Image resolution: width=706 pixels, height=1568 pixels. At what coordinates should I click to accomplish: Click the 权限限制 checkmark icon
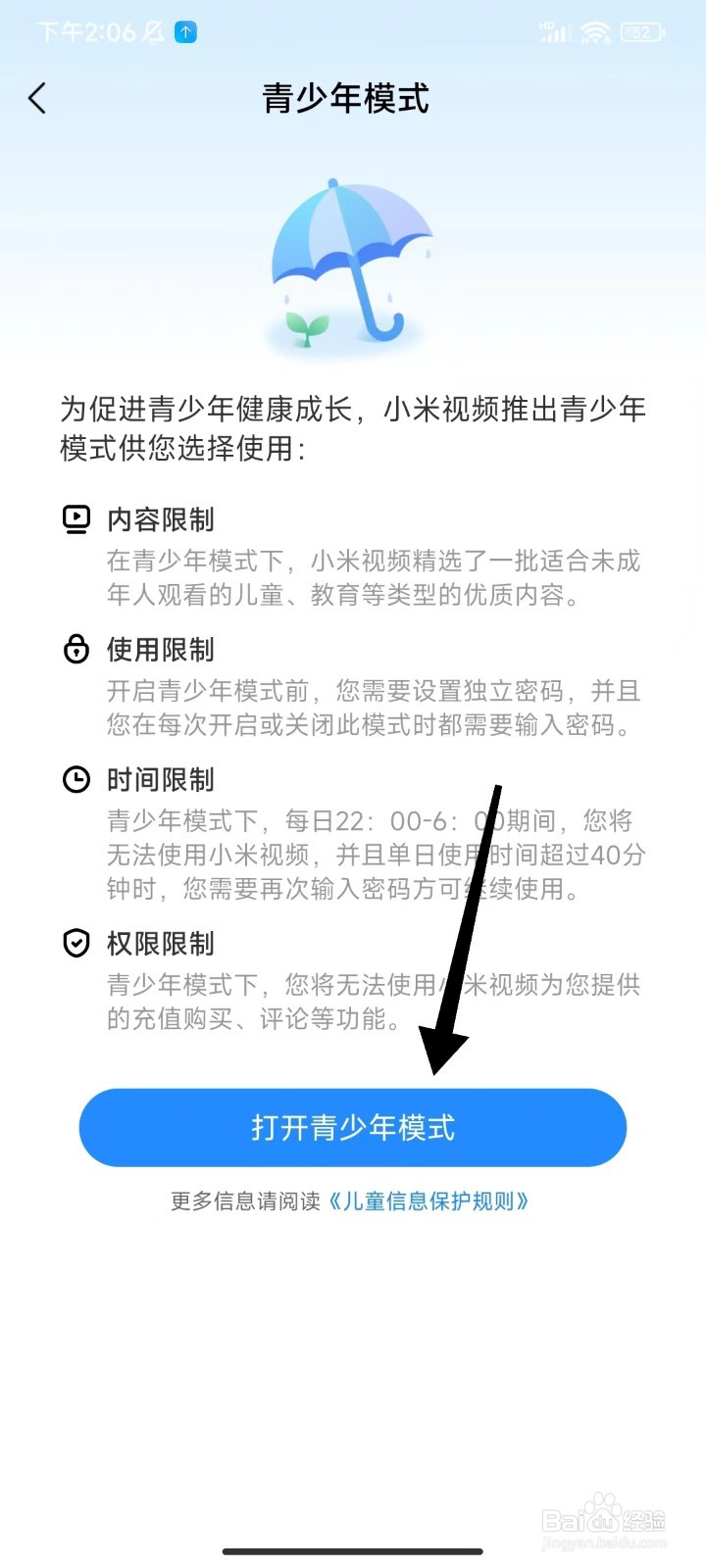[x=76, y=944]
